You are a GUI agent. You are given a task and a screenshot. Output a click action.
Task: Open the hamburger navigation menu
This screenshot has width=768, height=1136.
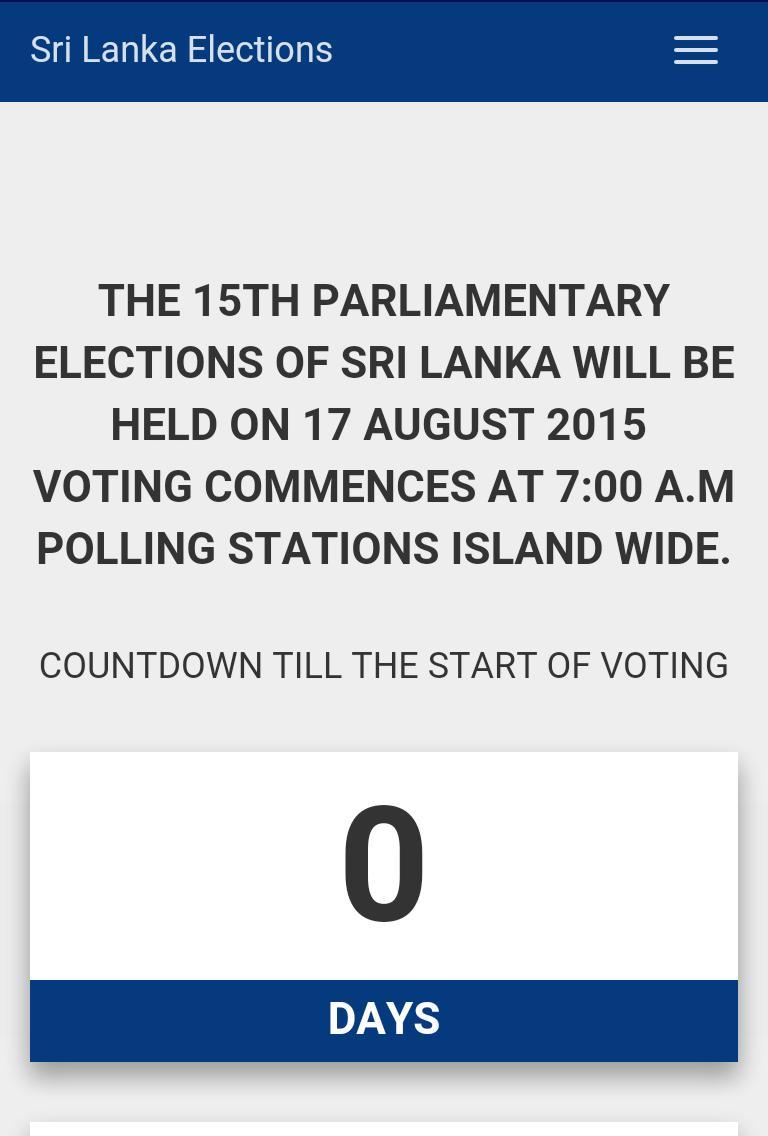pyautogui.click(x=695, y=50)
